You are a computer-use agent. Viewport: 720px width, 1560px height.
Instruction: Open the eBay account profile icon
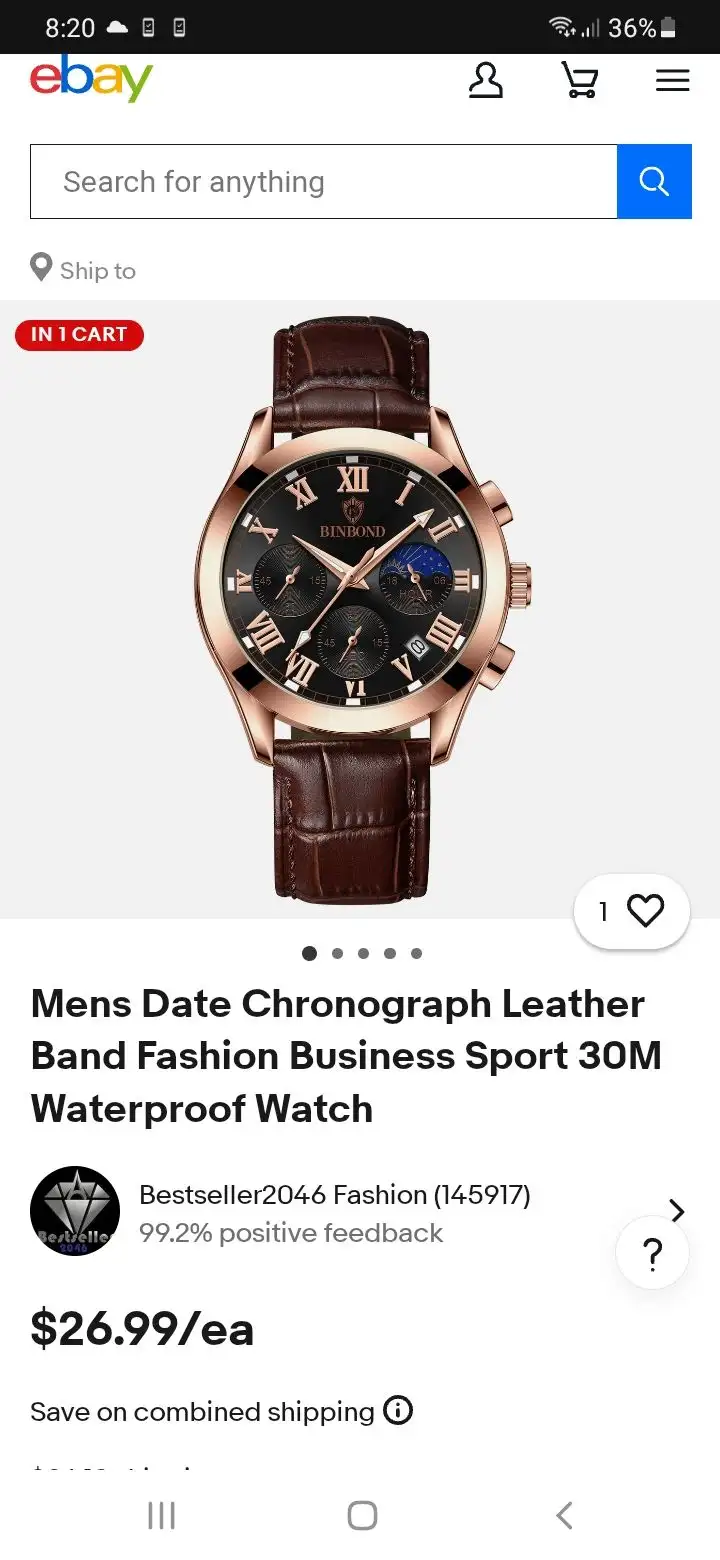(486, 81)
